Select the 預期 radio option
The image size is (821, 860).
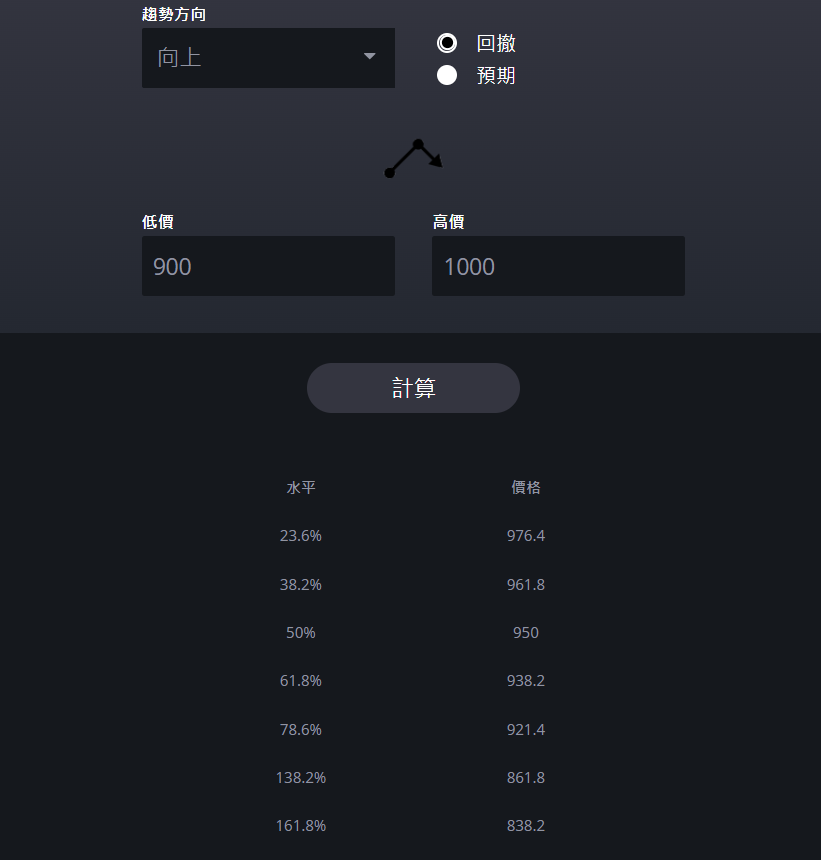click(x=447, y=75)
